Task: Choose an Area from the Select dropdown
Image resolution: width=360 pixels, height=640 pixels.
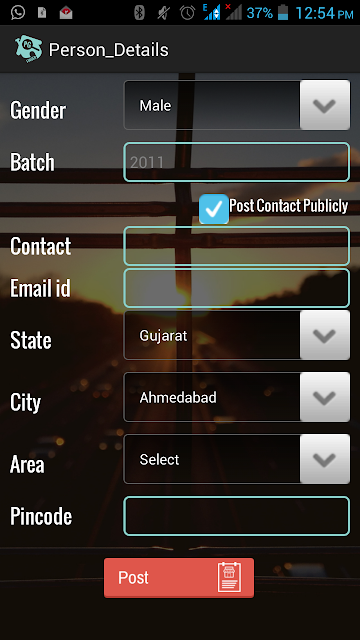Action: tap(237, 459)
